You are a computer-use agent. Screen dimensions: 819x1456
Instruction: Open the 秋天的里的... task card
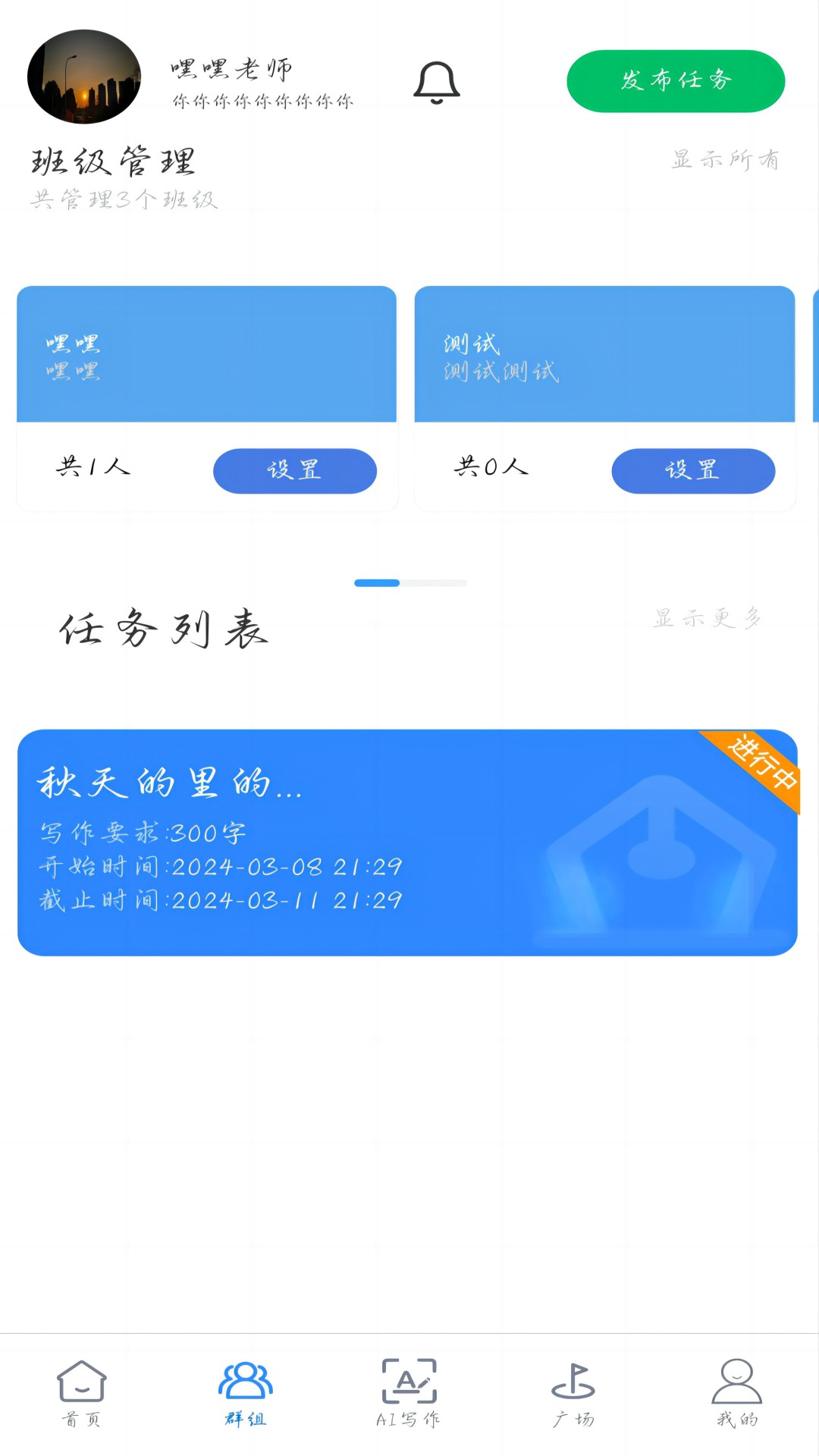coord(407,843)
